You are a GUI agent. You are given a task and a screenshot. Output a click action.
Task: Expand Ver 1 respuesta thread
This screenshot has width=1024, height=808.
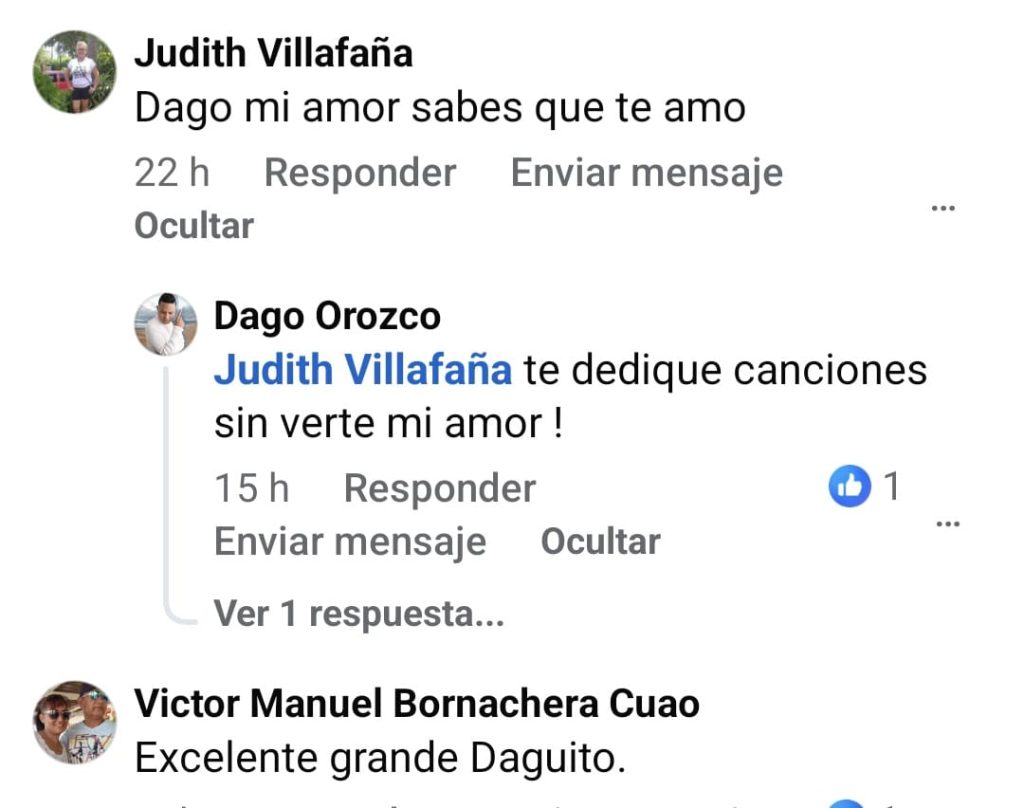pos(359,614)
